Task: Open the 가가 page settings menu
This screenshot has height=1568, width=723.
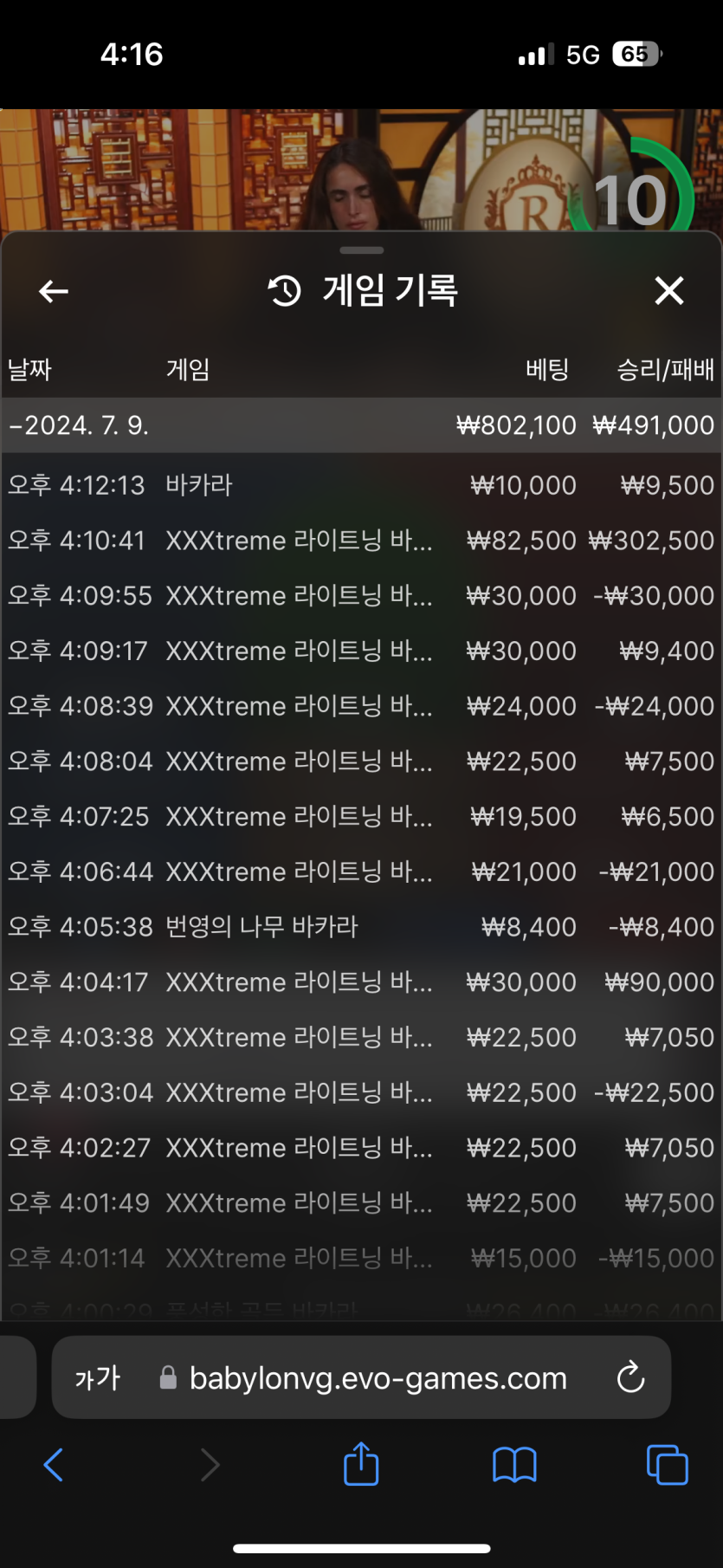Action: (x=97, y=1377)
